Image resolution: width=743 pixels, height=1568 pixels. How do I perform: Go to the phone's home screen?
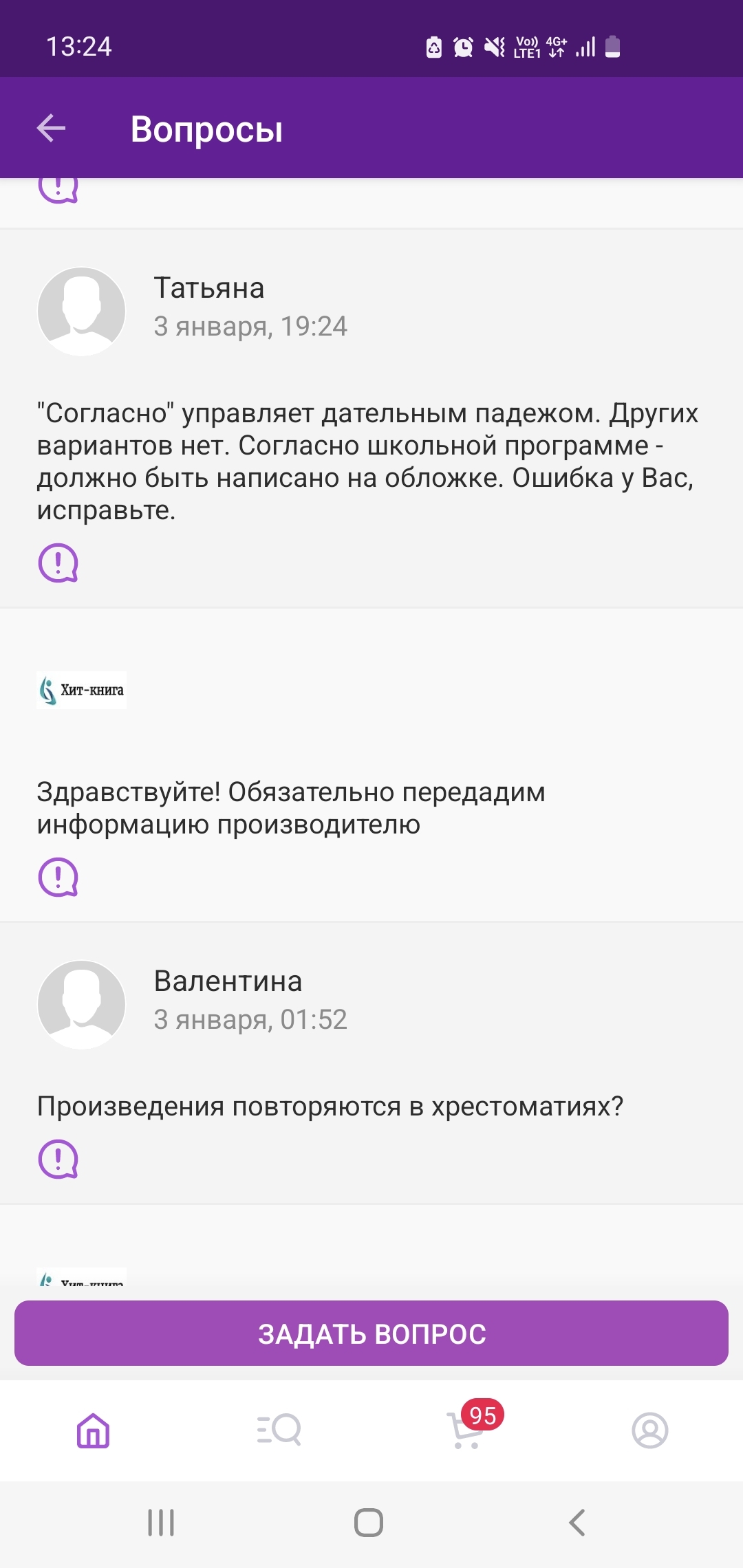(369, 1523)
